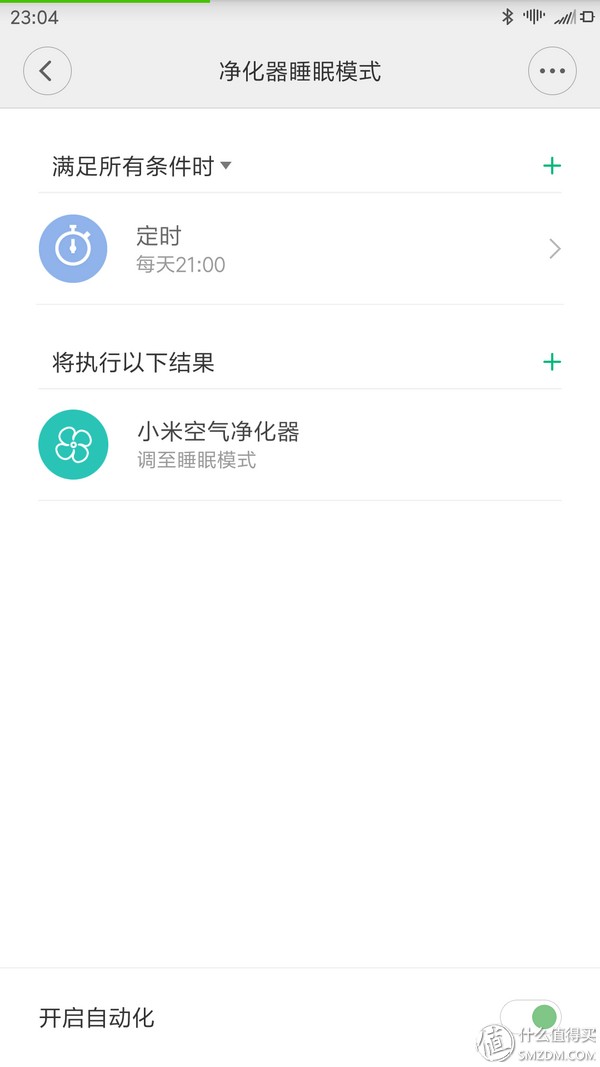Open the 定时 每天21:00 timer condition
This screenshot has height=1067, width=600.
[x=300, y=249]
